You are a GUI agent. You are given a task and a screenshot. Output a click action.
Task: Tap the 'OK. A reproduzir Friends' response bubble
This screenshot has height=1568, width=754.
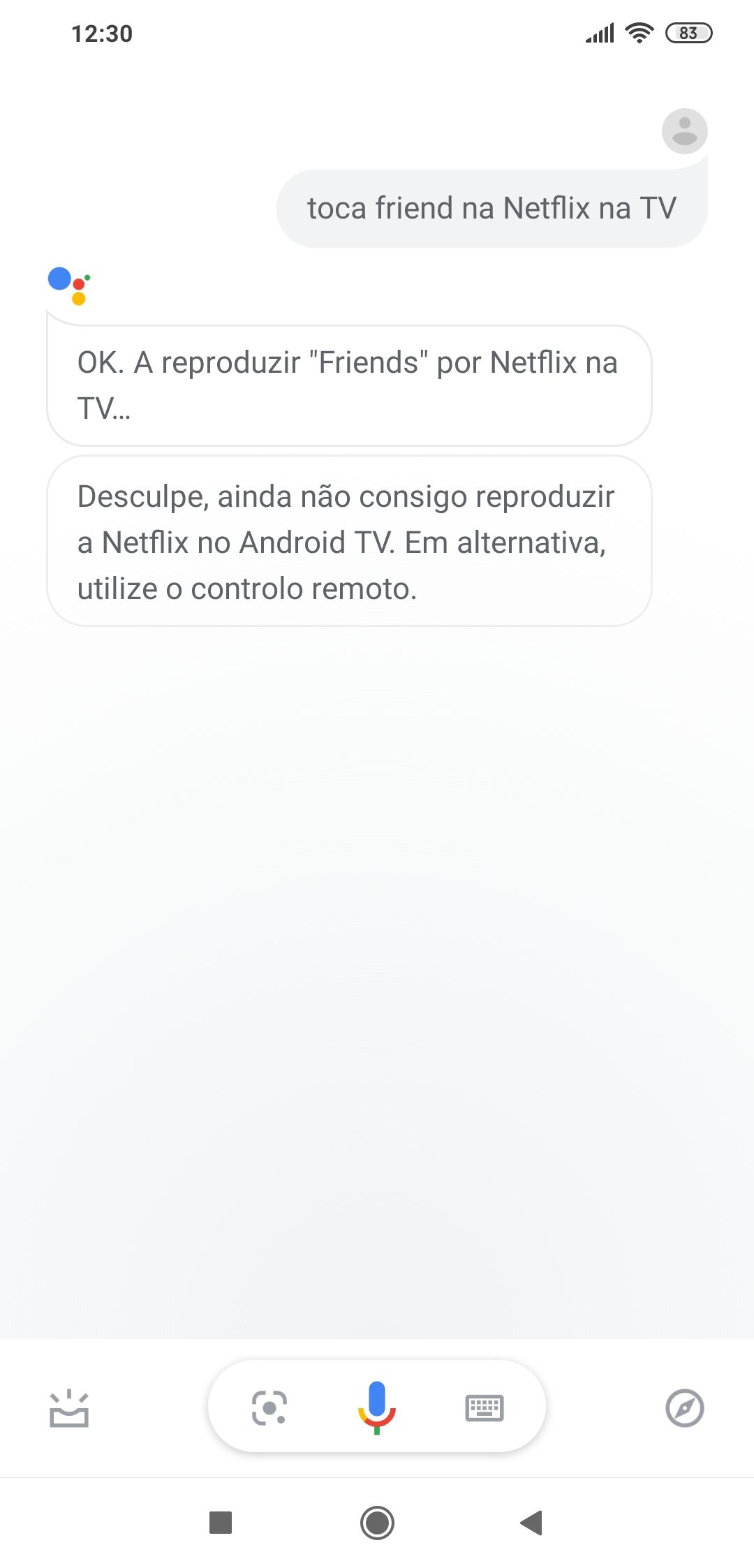point(348,383)
